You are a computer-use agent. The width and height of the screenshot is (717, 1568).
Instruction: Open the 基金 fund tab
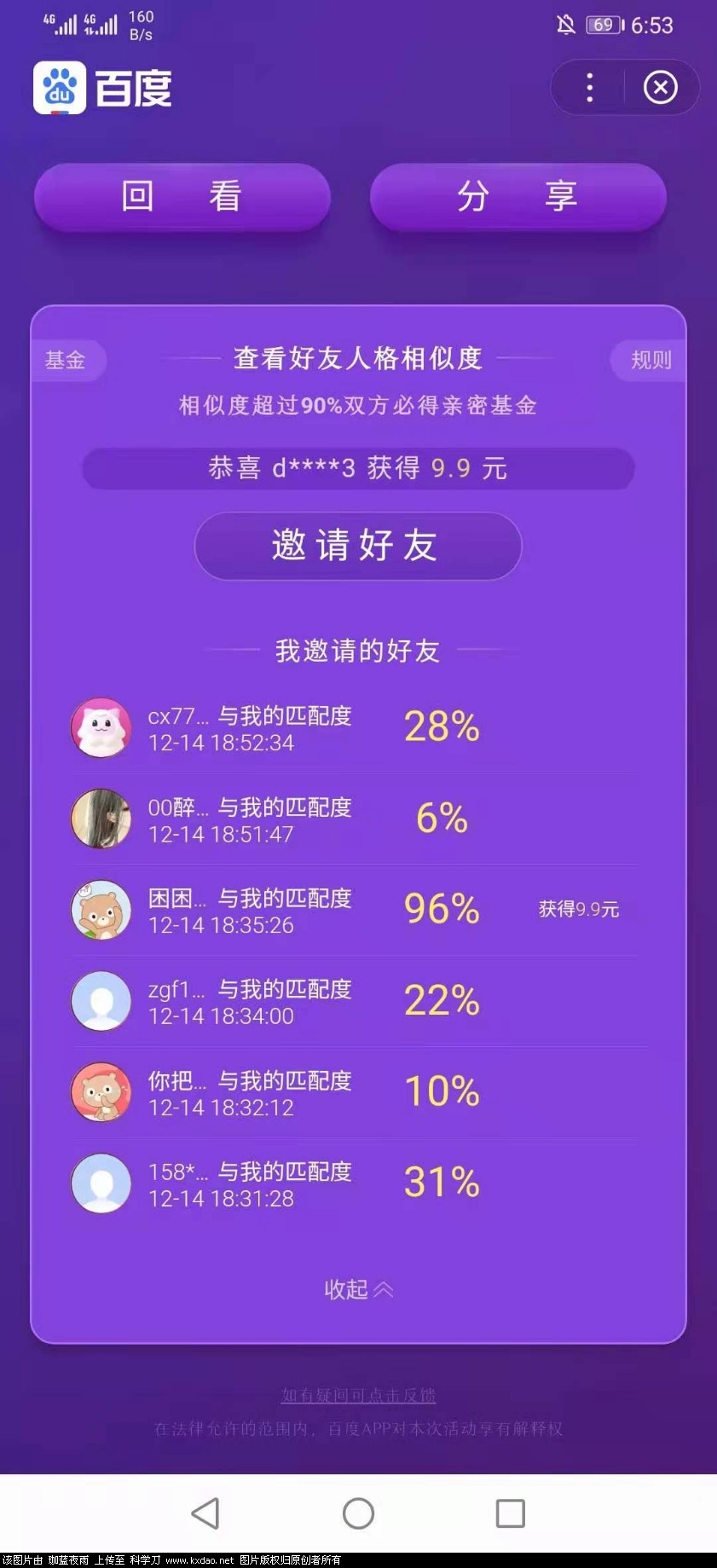click(66, 360)
